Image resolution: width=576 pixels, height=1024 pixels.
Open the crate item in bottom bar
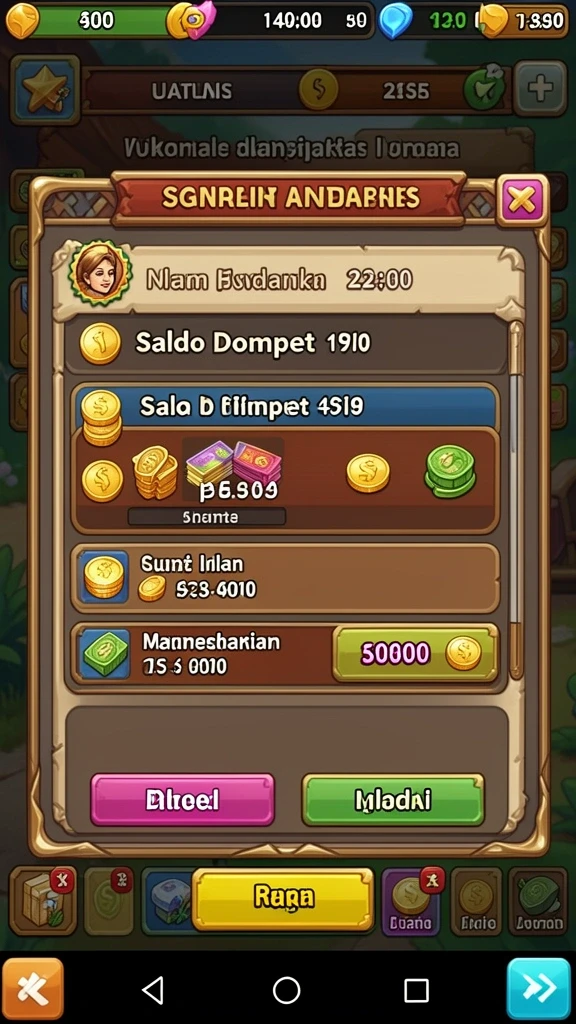tap(42, 901)
